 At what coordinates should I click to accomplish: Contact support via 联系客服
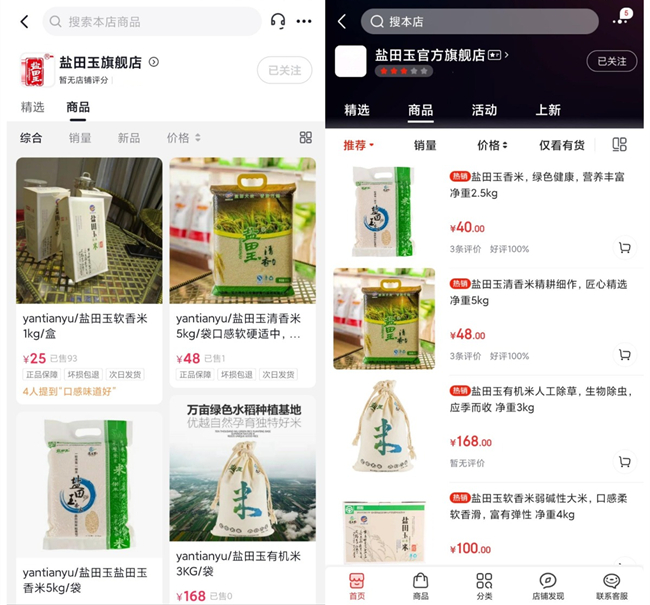(612, 585)
